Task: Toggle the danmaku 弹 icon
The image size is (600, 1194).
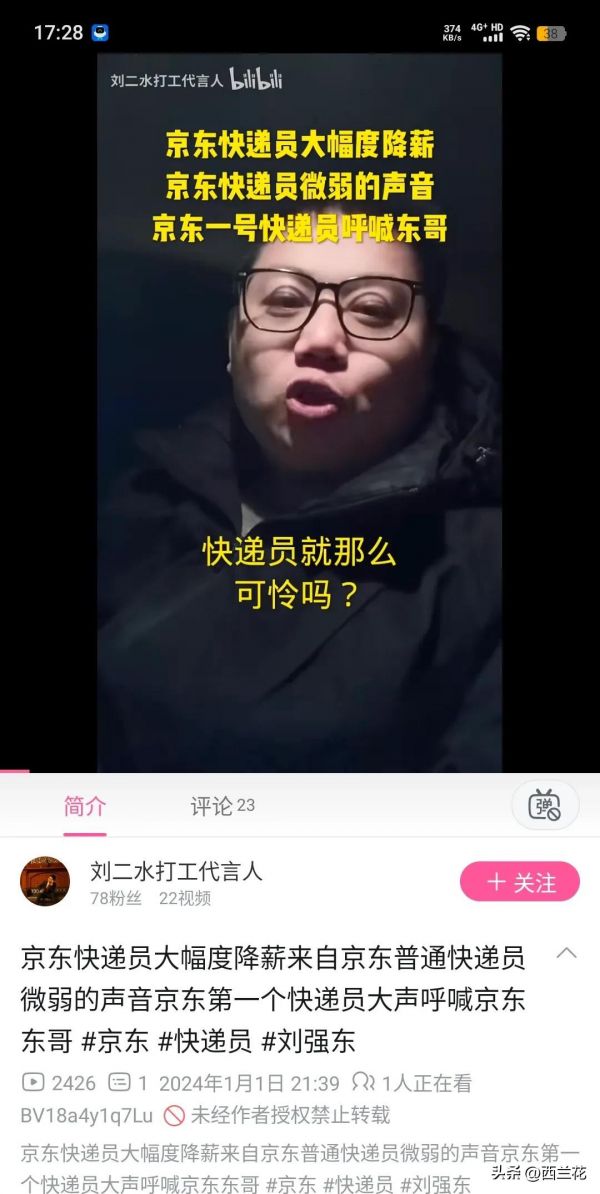Action: pos(545,805)
